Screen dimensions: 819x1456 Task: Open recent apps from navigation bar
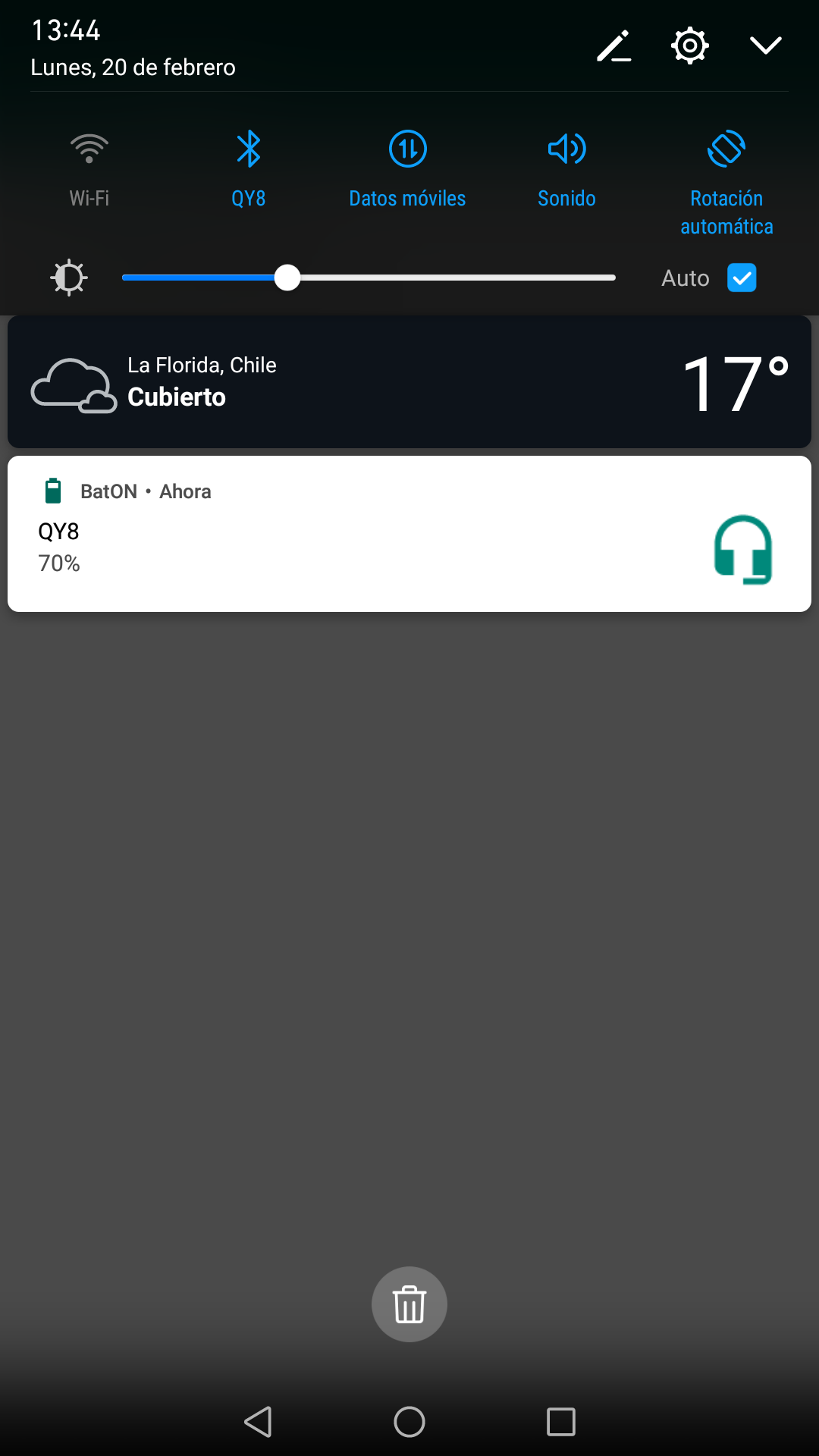pyautogui.click(x=561, y=1422)
